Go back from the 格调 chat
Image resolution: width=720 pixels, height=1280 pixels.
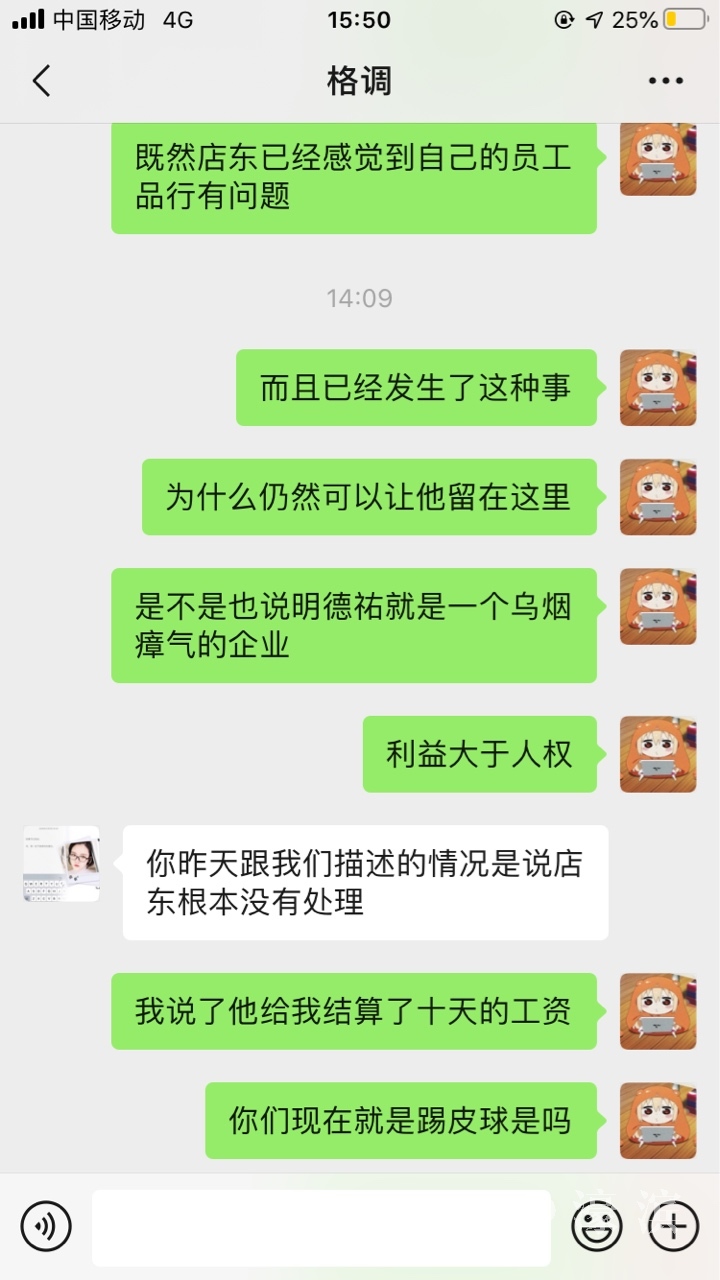click(41, 81)
